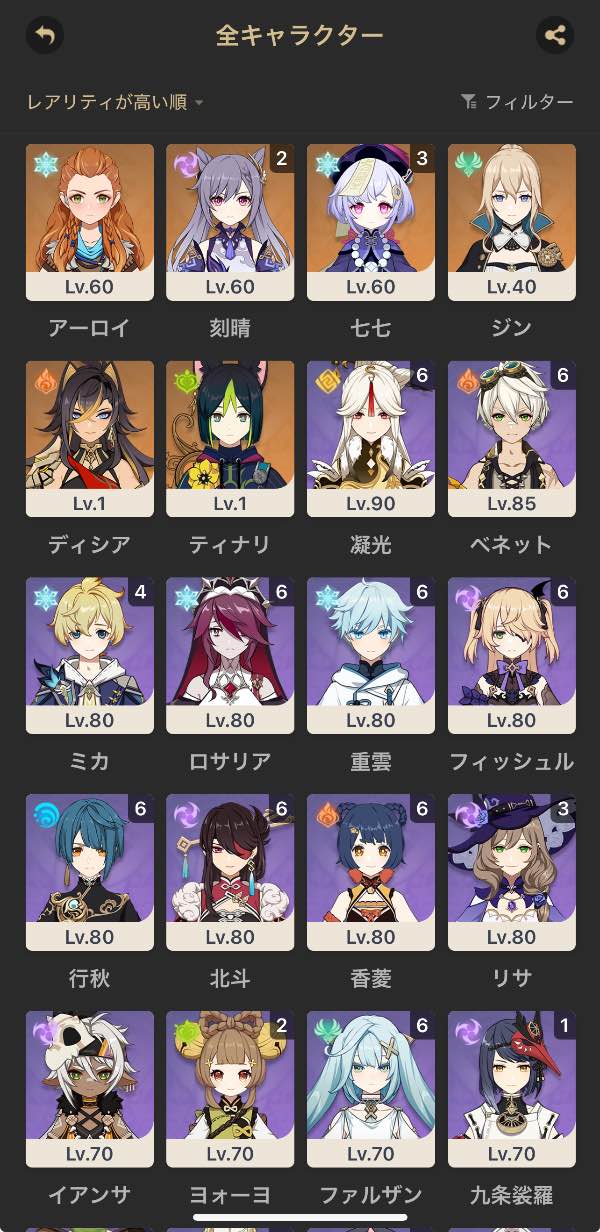This screenshot has width=600, height=1232.
Task: Open アーロイ character card
Action: coord(90,222)
